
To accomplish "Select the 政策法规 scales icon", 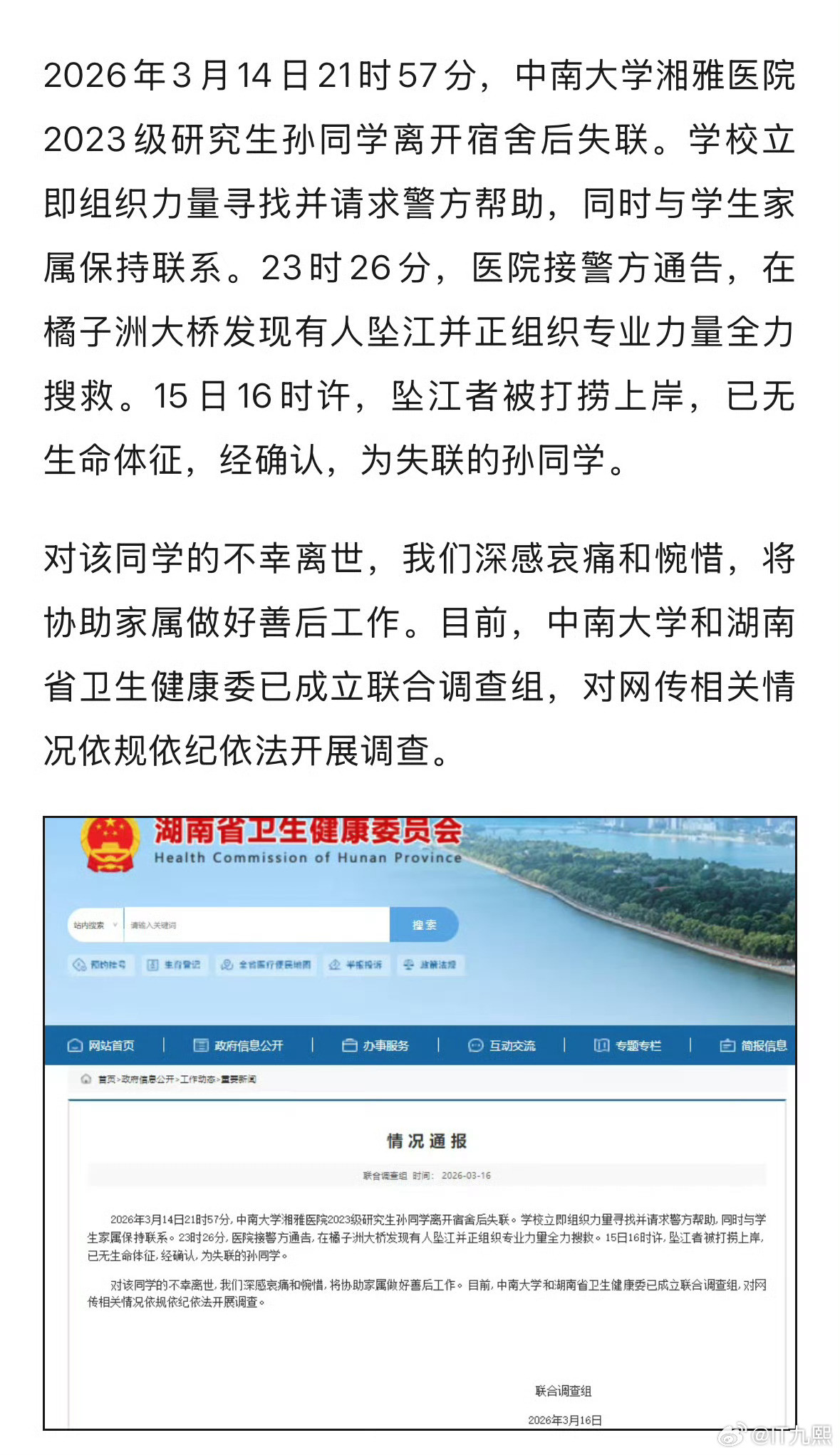I will (410, 966).
